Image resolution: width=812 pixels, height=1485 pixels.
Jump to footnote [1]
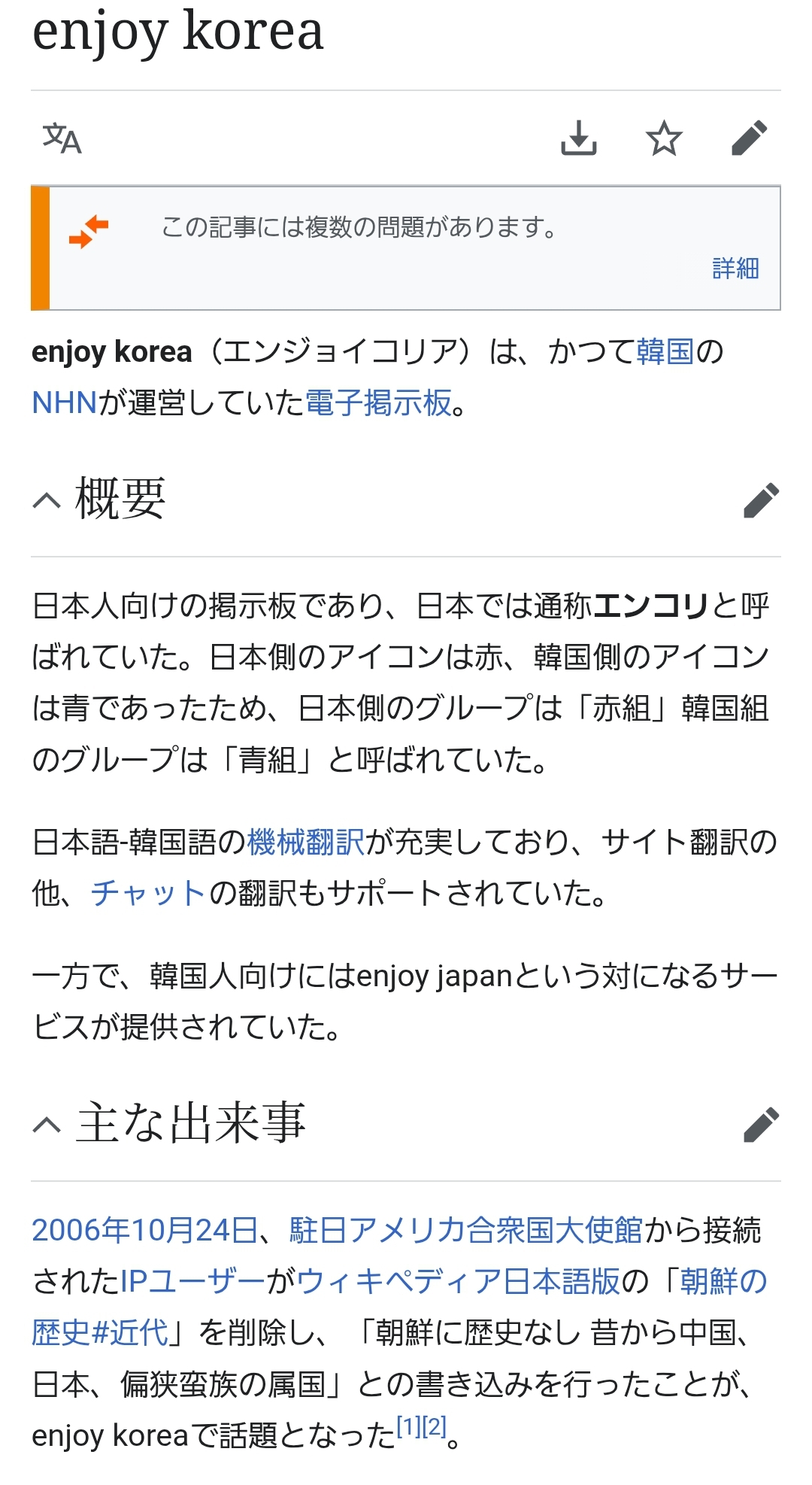pos(408,1426)
